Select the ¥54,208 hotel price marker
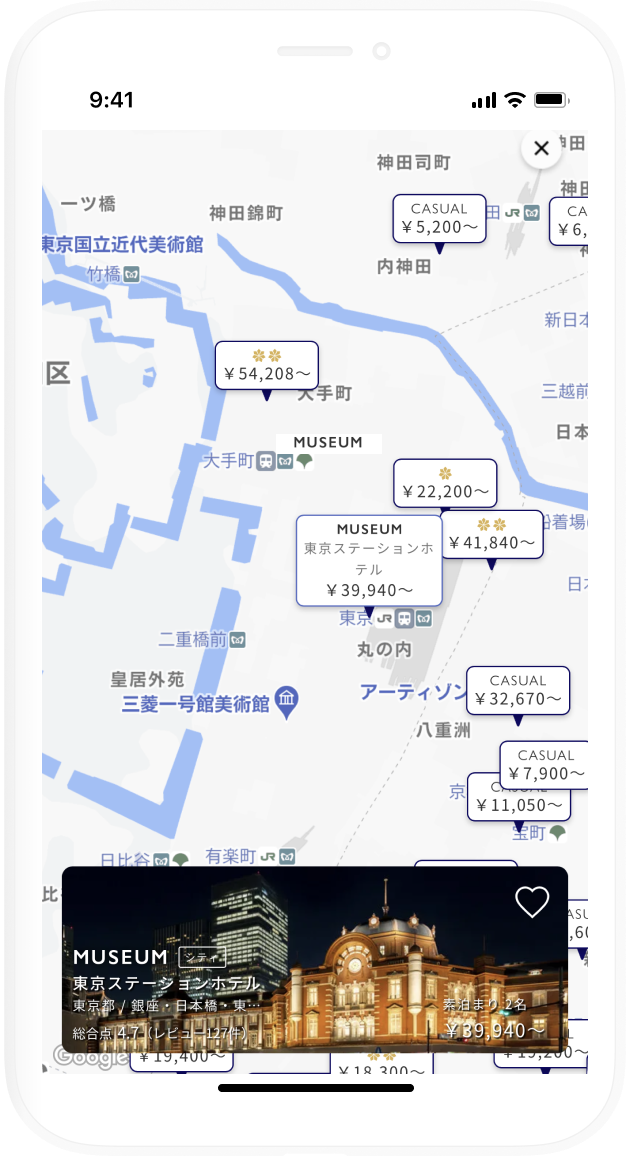This screenshot has width=630, height=1156. 267,366
